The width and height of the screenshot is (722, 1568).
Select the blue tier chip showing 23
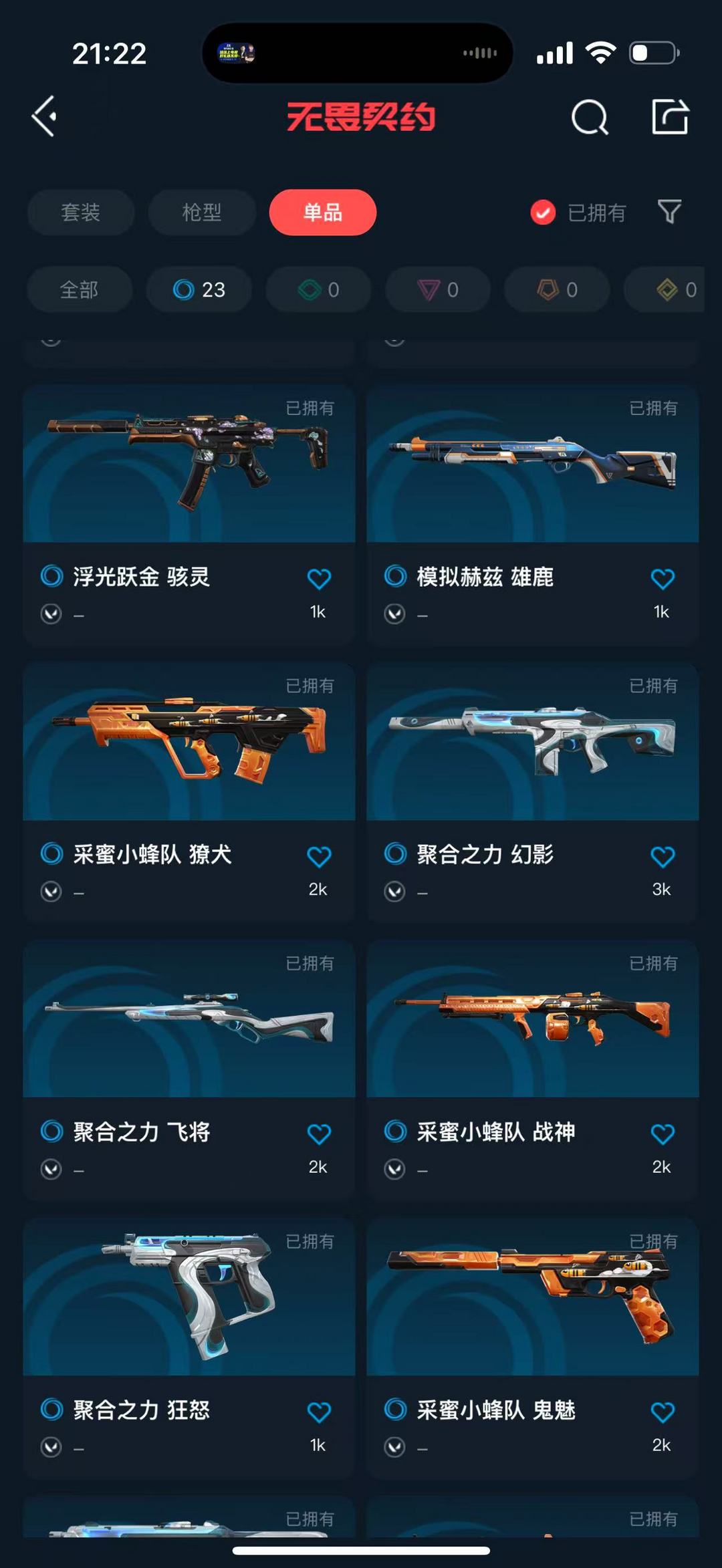[x=199, y=289]
